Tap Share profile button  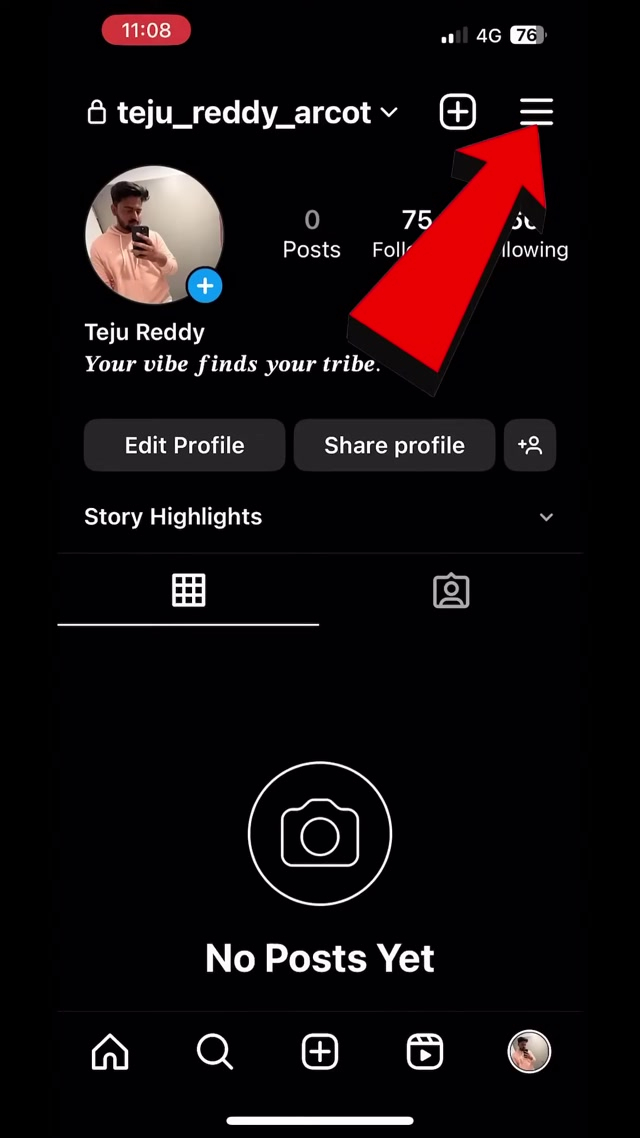tap(394, 445)
